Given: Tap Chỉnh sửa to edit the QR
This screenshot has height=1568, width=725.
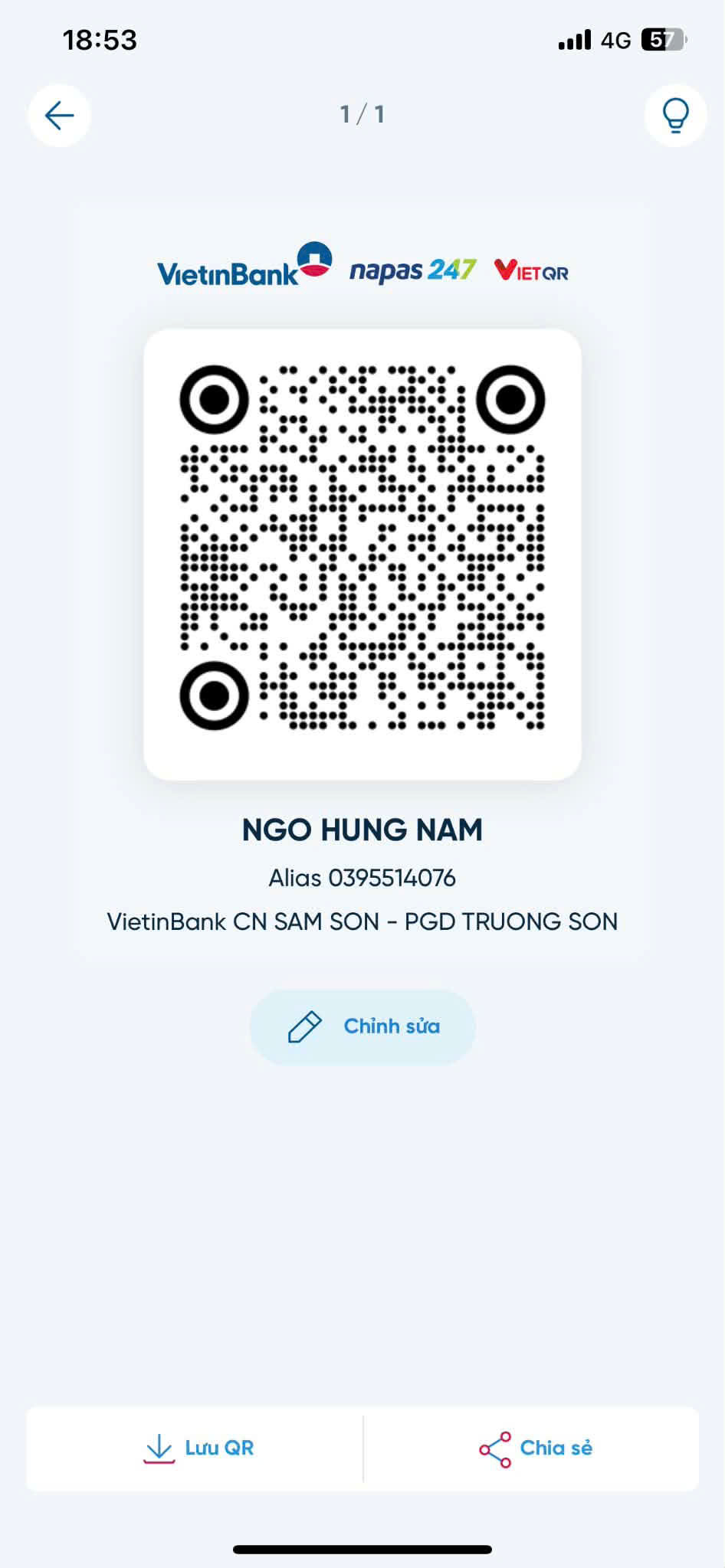Looking at the screenshot, I should point(362,1026).
